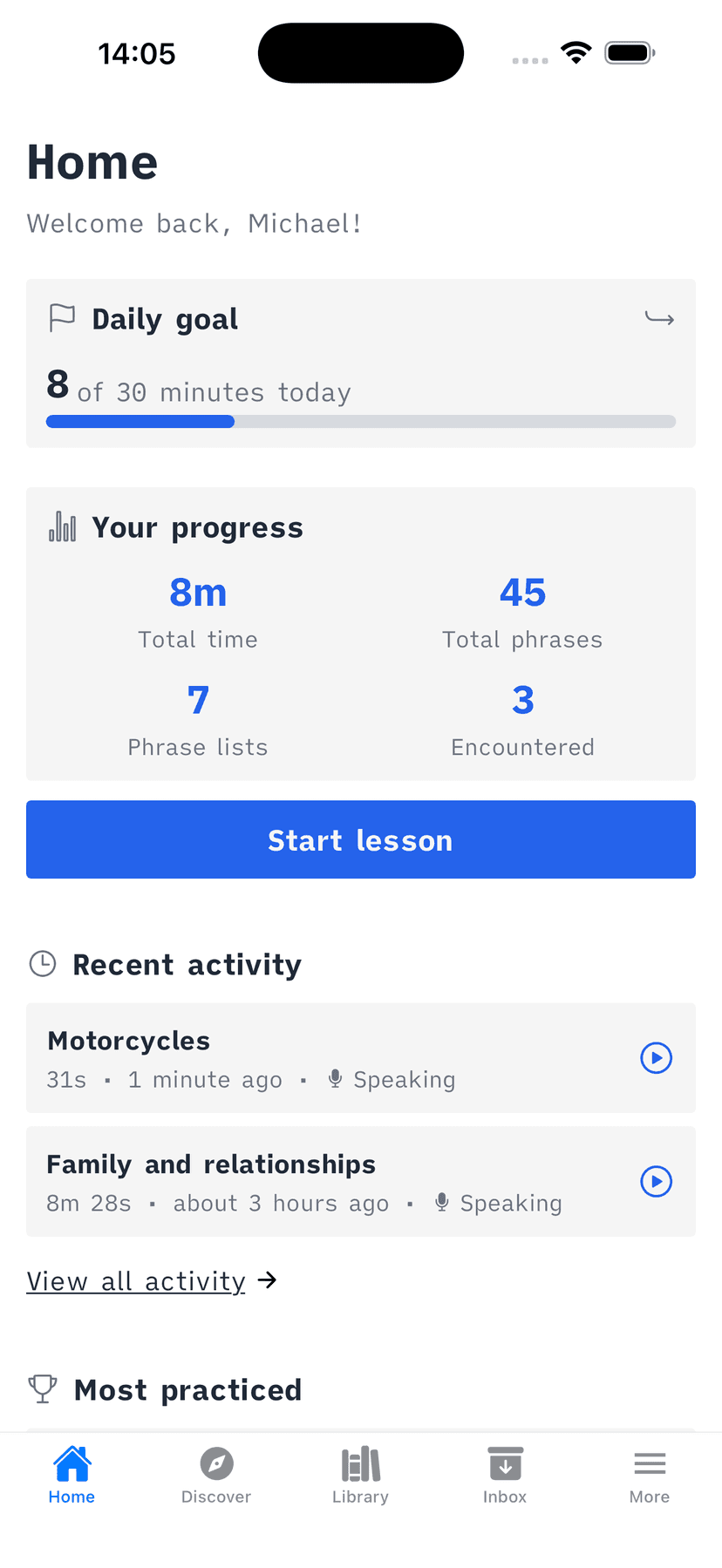The image size is (722, 1568).
Task: Open the Inbox via its tray icon
Action: pyautogui.click(x=505, y=1461)
